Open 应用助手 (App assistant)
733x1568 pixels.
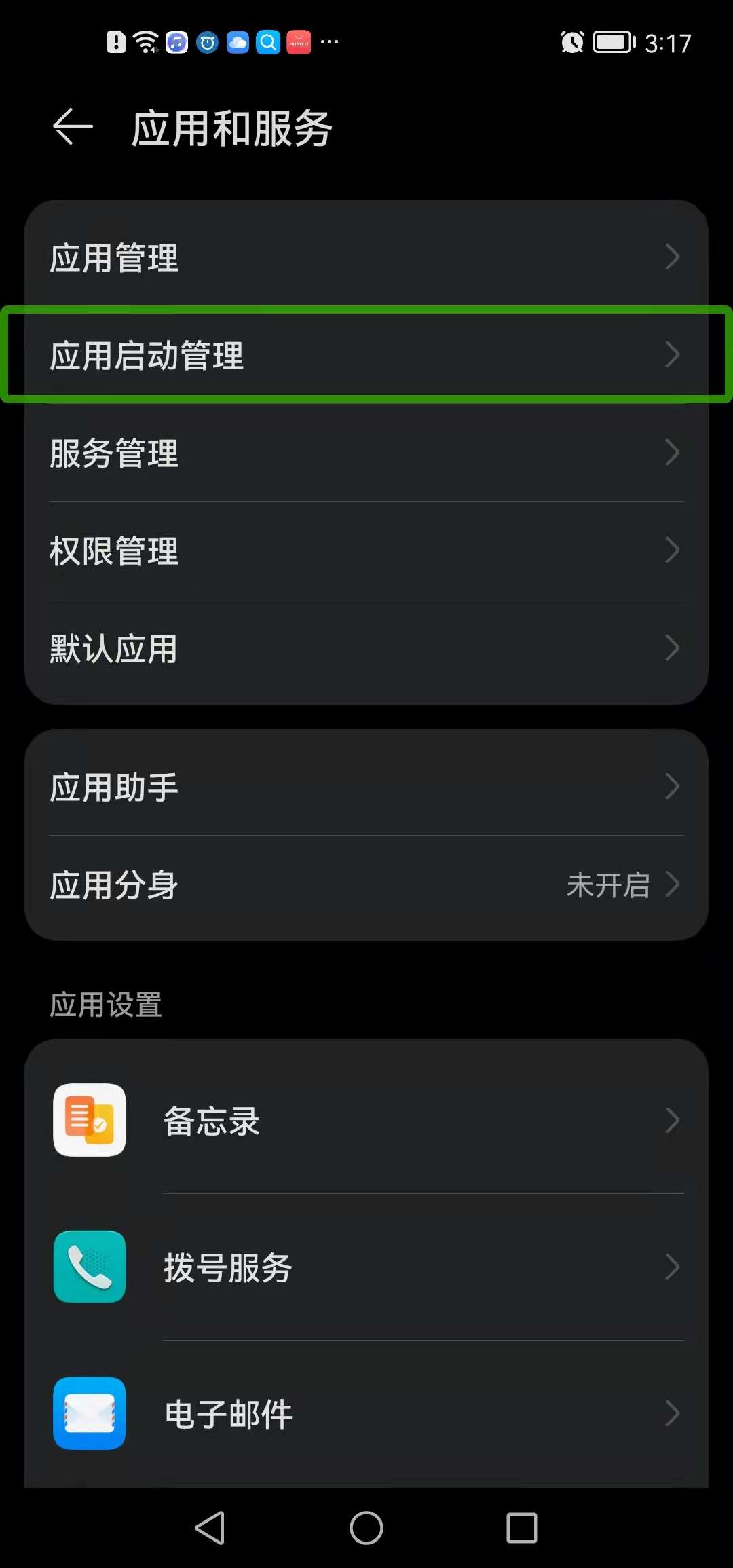tap(366, 787)
